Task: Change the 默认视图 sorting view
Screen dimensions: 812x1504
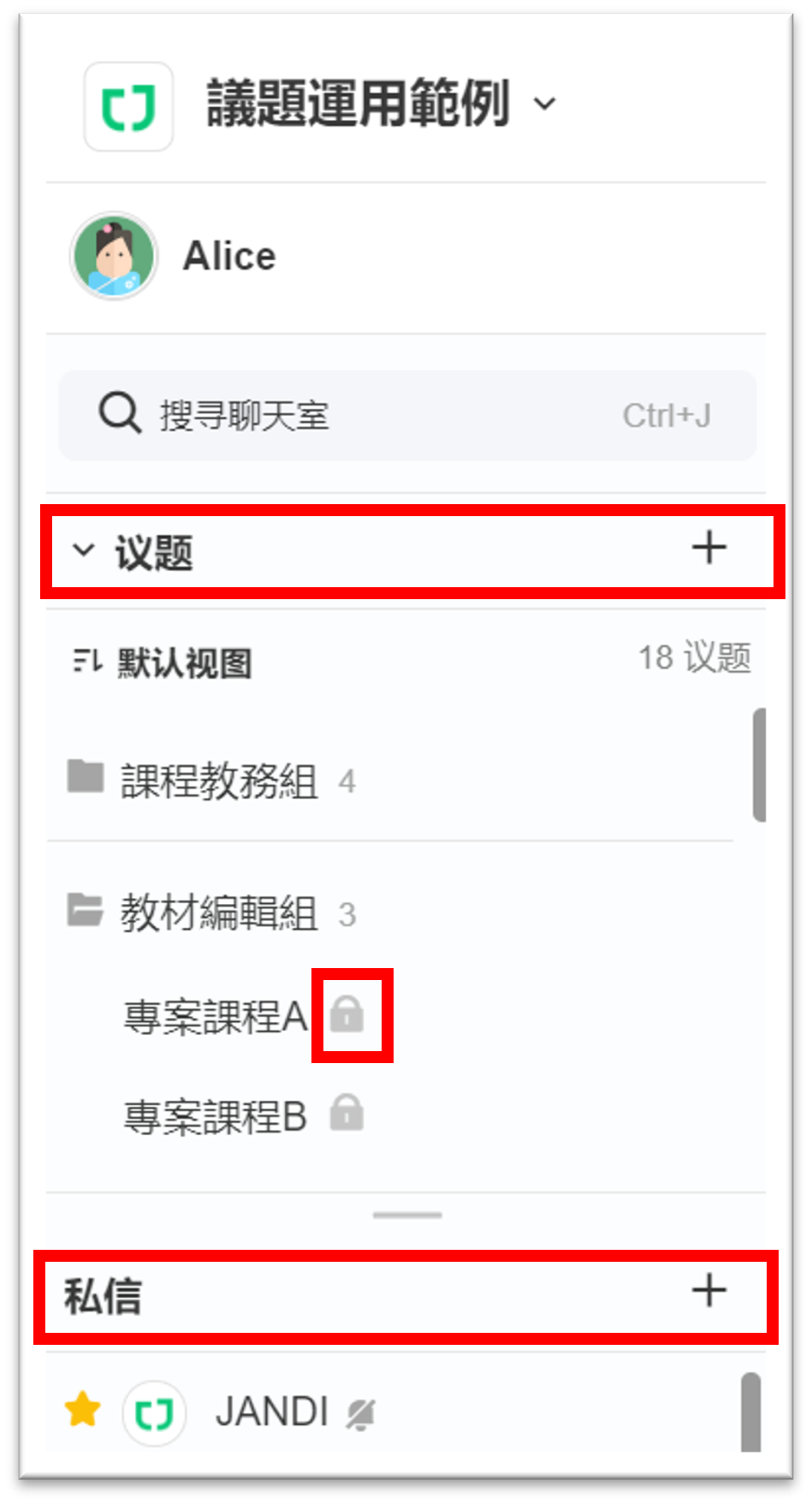Action: (163, 663)
